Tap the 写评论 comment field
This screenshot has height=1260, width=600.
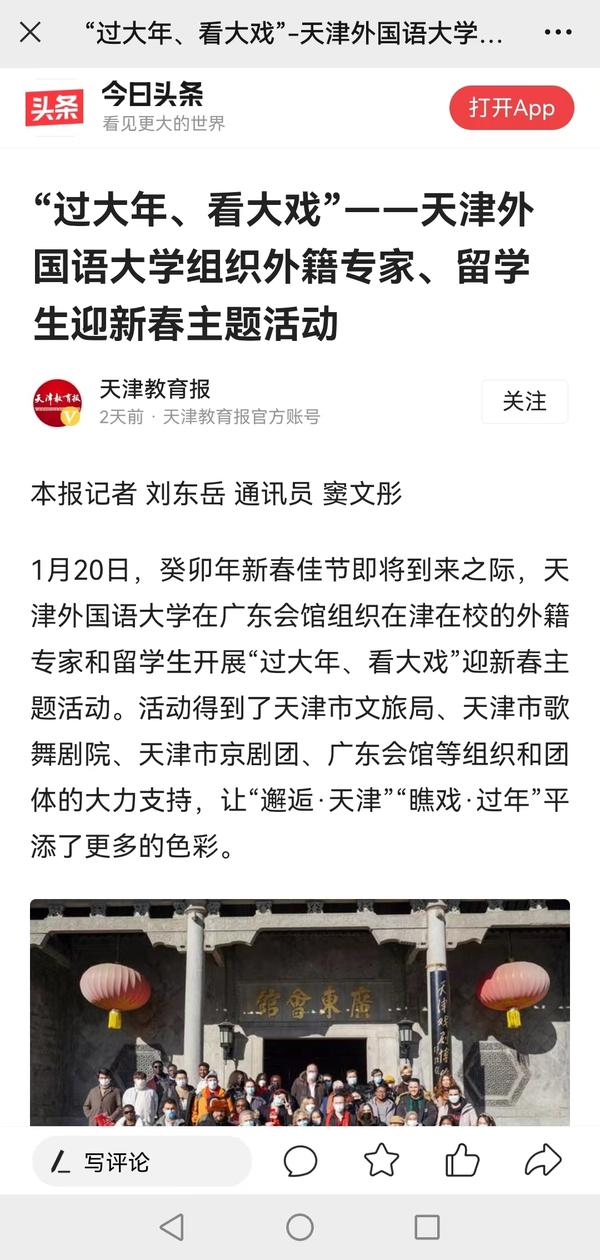tap(141, 1161)
